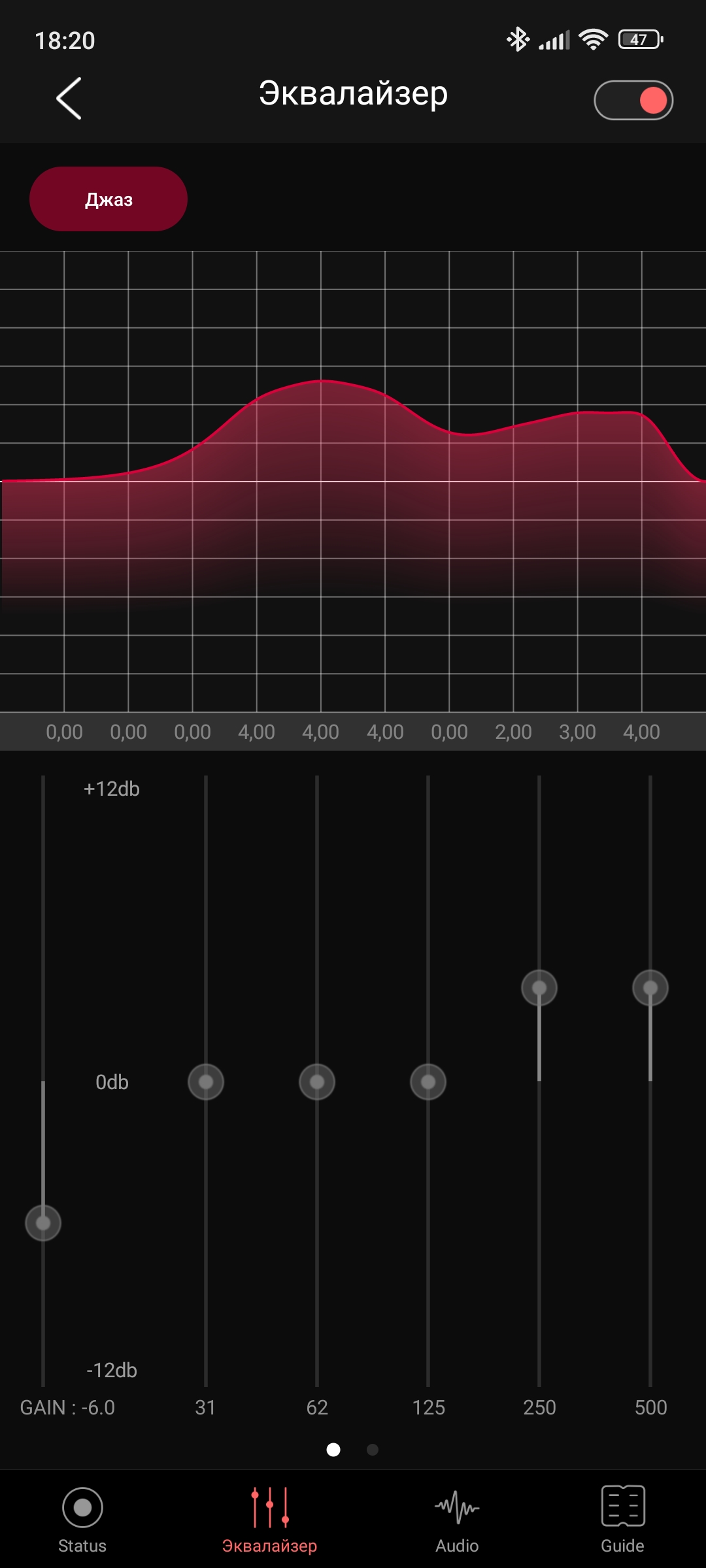706x1568 pixels.
Task: Open the Audio tab
Action: pos(457,1520)
